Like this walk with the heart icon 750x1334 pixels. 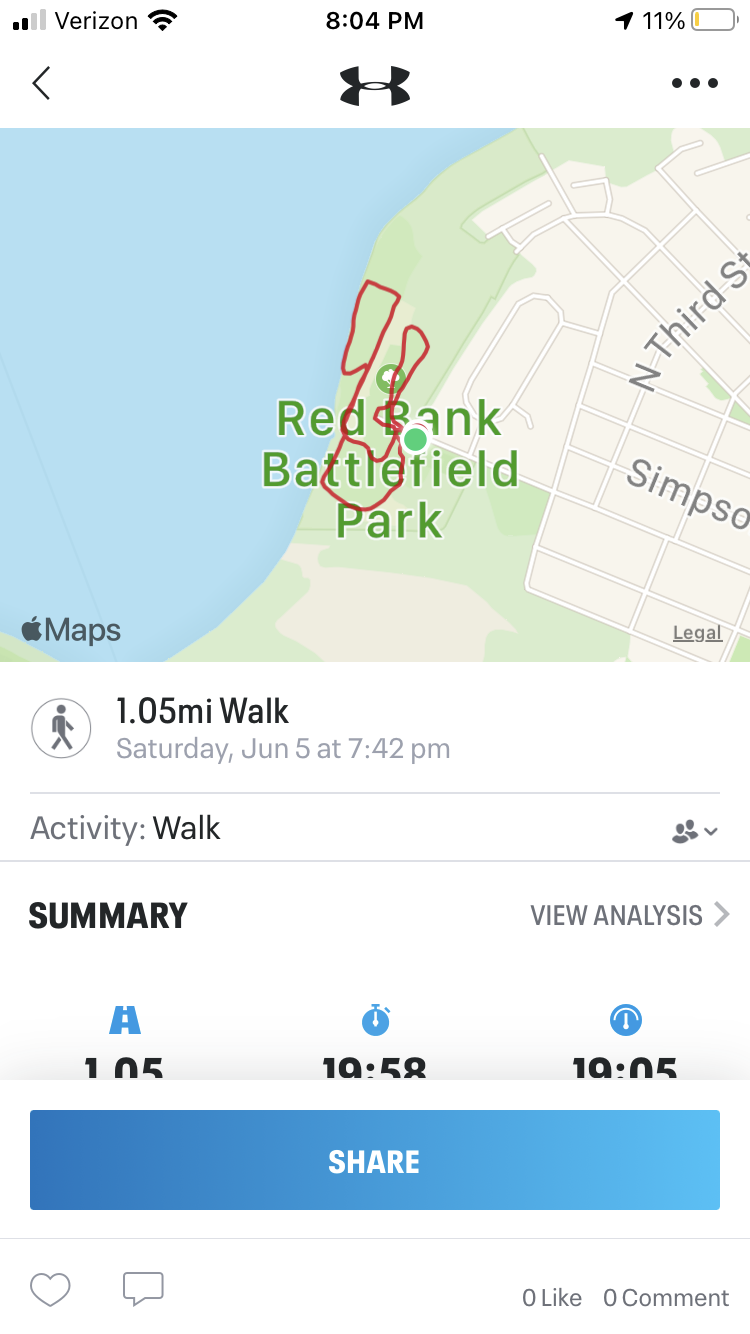tap(50, 1290)
